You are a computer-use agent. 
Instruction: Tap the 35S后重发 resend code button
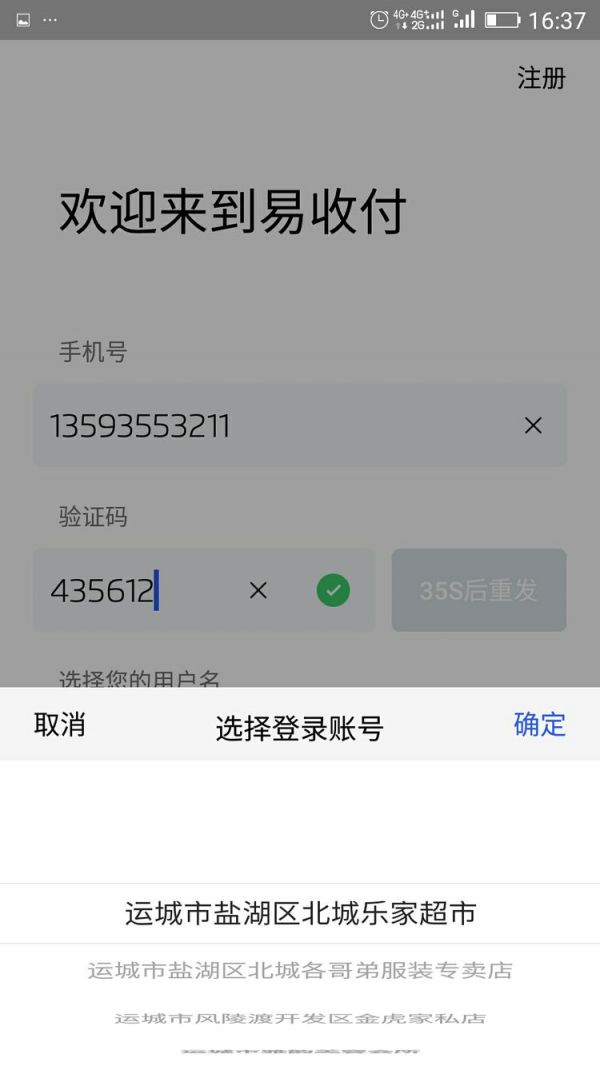pyautogui.click(x=478, y=591)
